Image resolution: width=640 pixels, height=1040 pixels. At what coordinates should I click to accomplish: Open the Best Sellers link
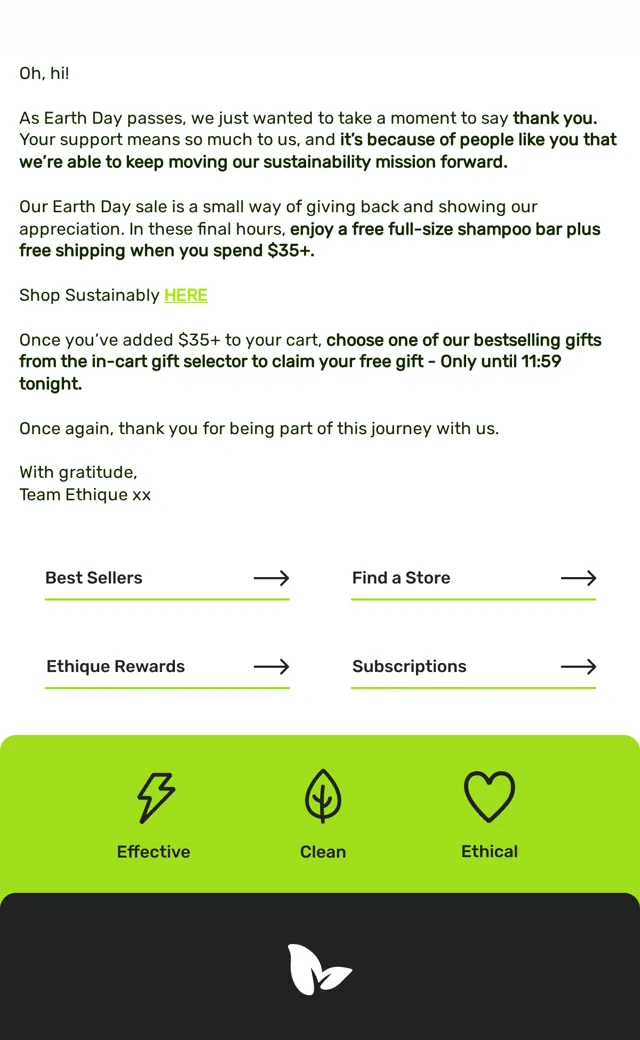coord(167,578)
